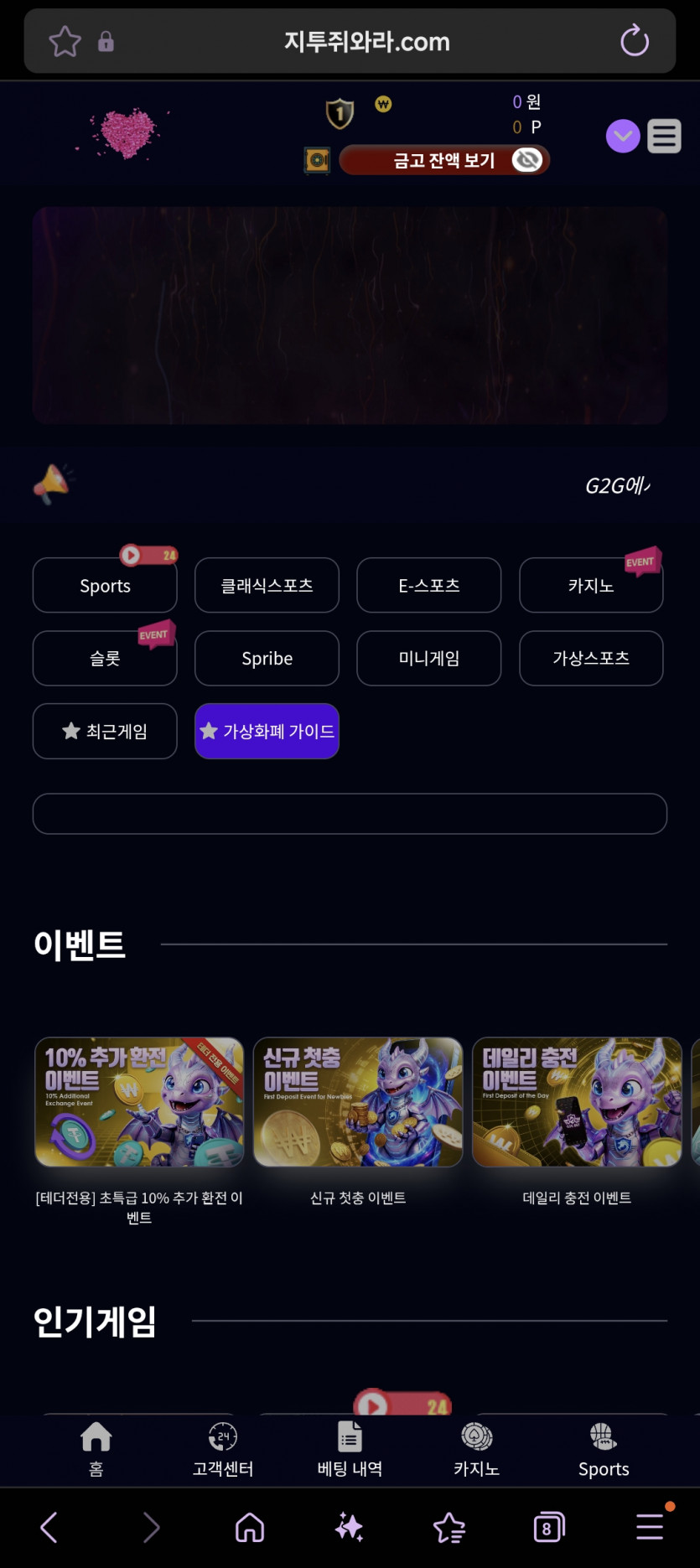Choose the E-스포츠 category
Image resolution: width=700 pixels, height=1568 pixels.
click(429, 586)
